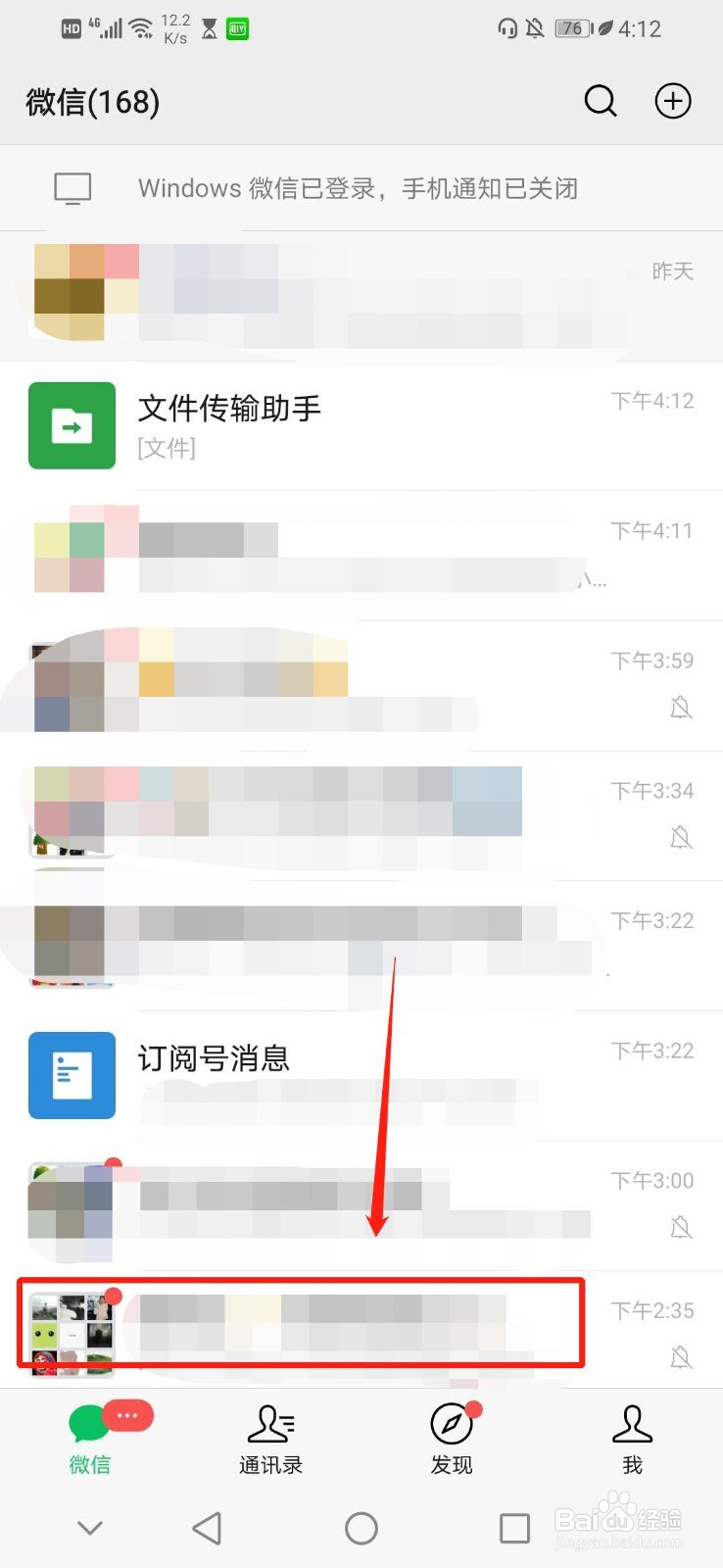The width and height of the screenshot is (723, 1568).
Task: Tap the back triangle in navigation bar
Action: tap(207, 1527)
